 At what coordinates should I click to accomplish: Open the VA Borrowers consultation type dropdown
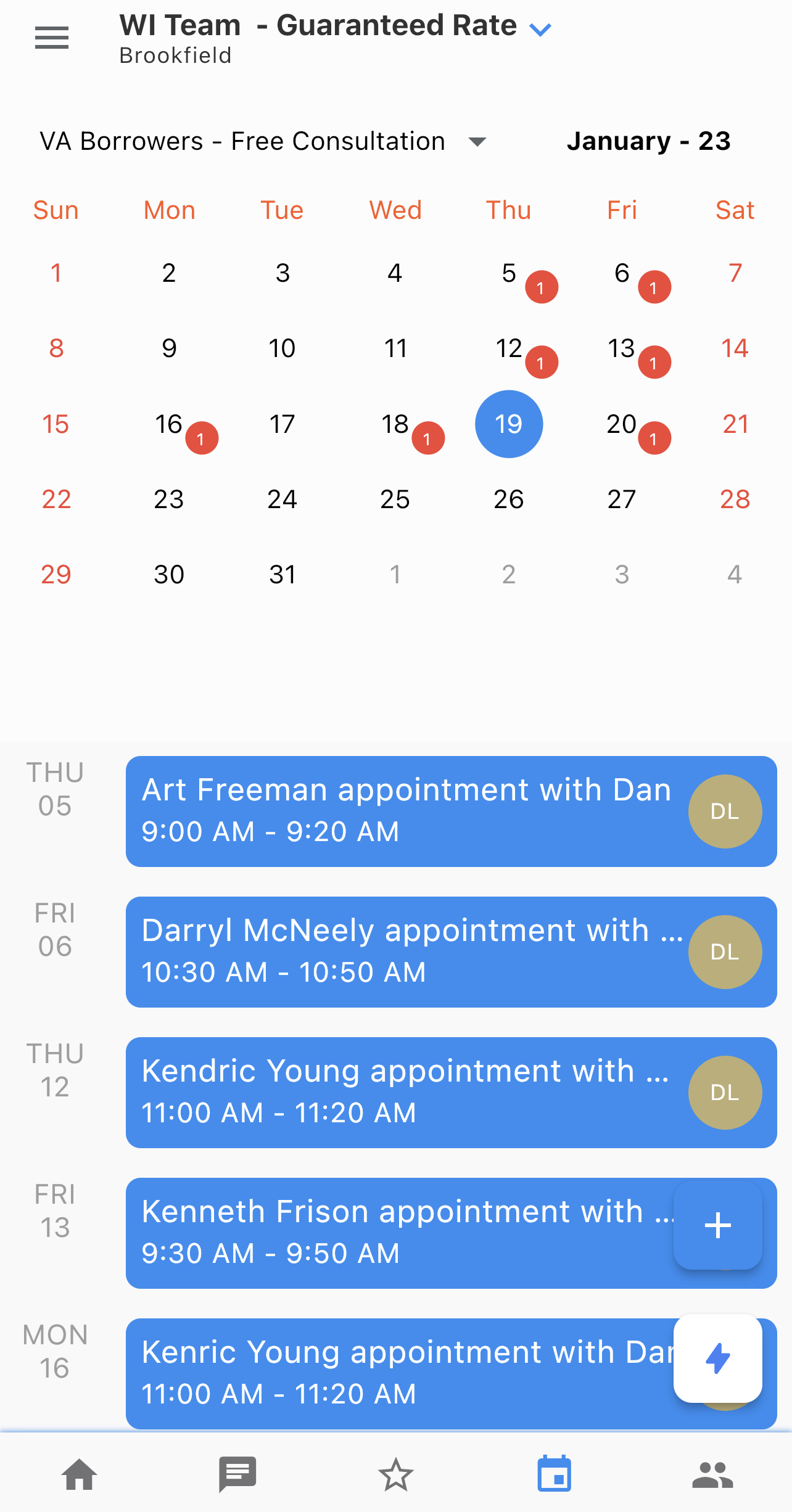click(263, 141)
